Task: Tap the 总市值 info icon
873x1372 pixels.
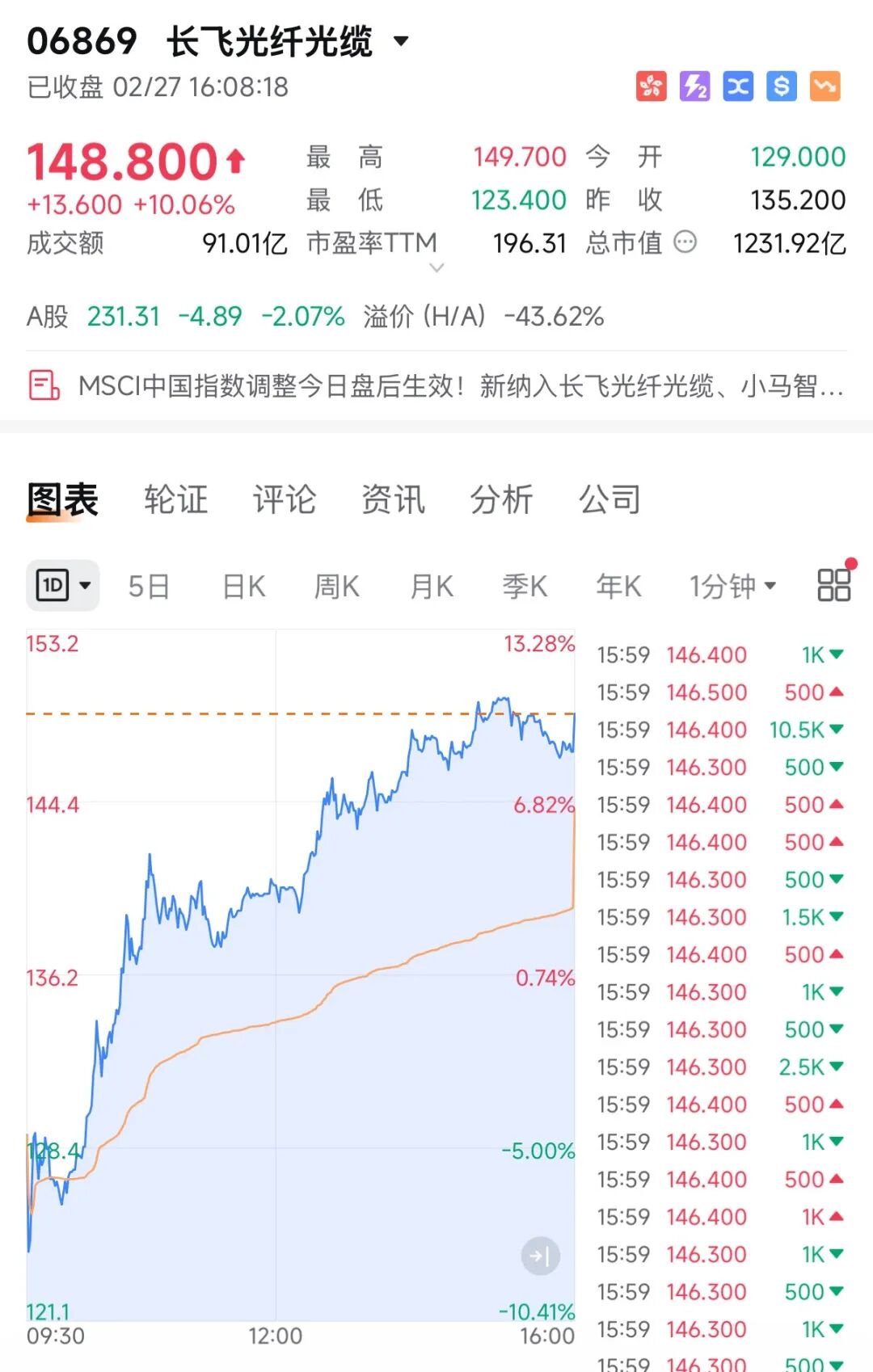Action: (685, 242)
